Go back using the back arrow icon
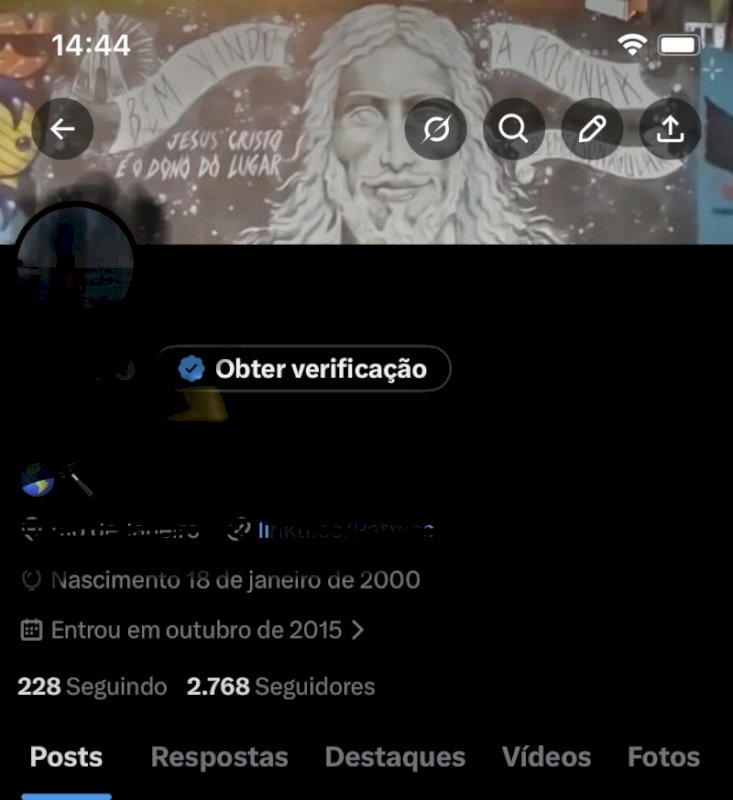733x800 pixels. (x=64, y=128)
